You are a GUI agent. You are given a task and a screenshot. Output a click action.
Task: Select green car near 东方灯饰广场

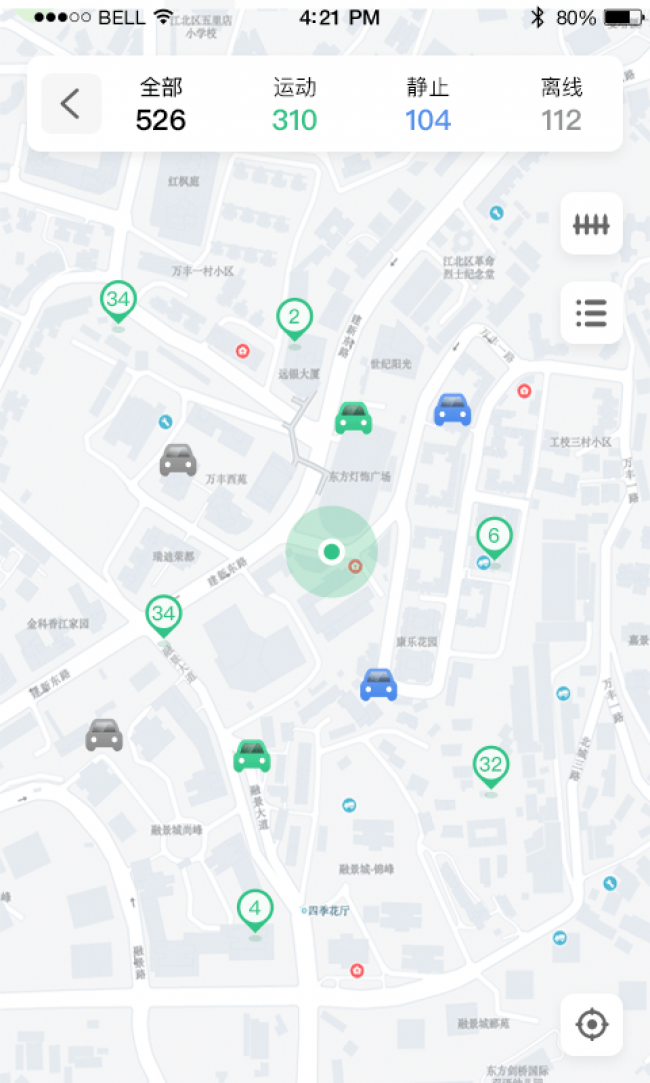coord(353,417)
